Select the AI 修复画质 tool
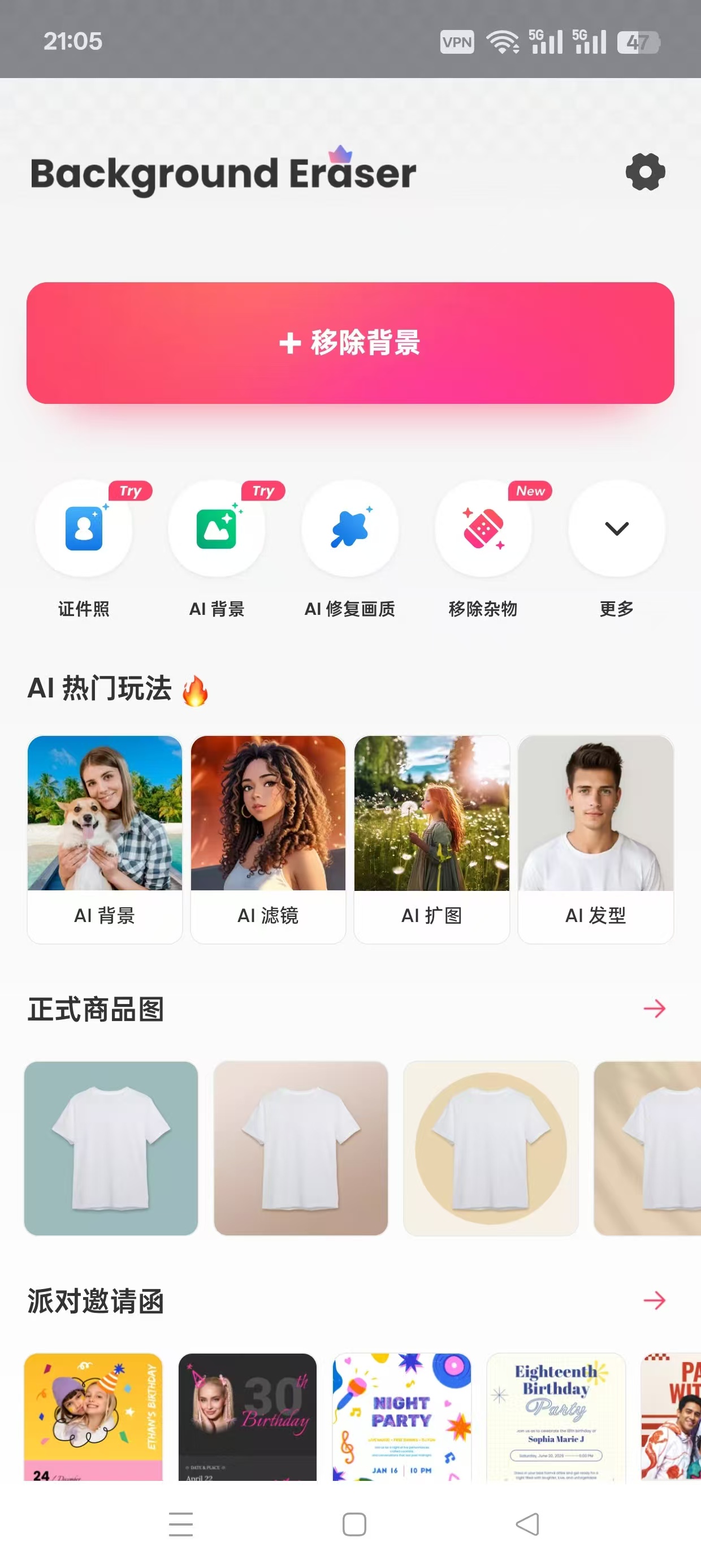Viewport: 701px width, 1568px height. 350,528
